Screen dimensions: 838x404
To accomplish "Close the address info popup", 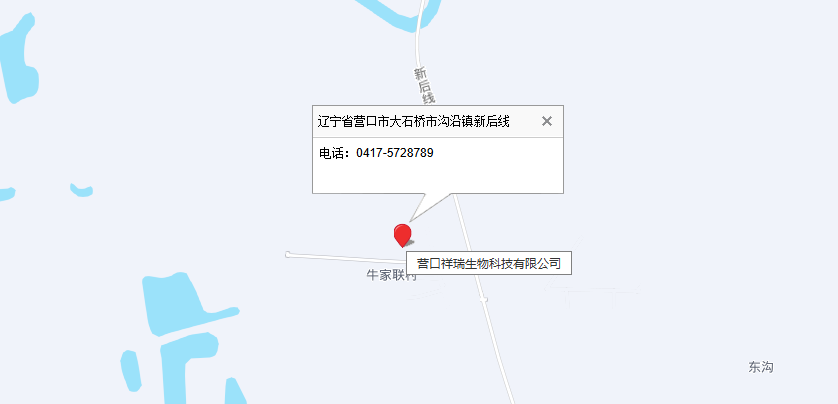I will coord(547,121).
